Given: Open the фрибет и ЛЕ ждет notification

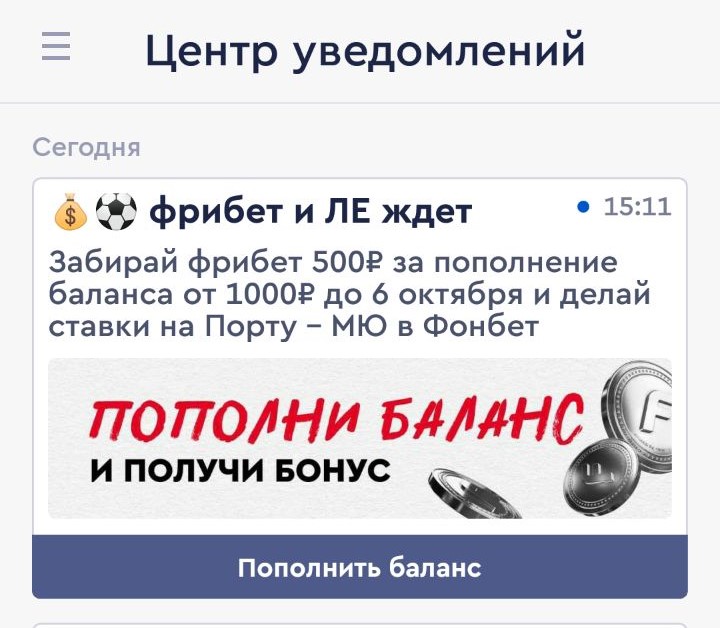Looking at the screenshot, I should point(310,212).
